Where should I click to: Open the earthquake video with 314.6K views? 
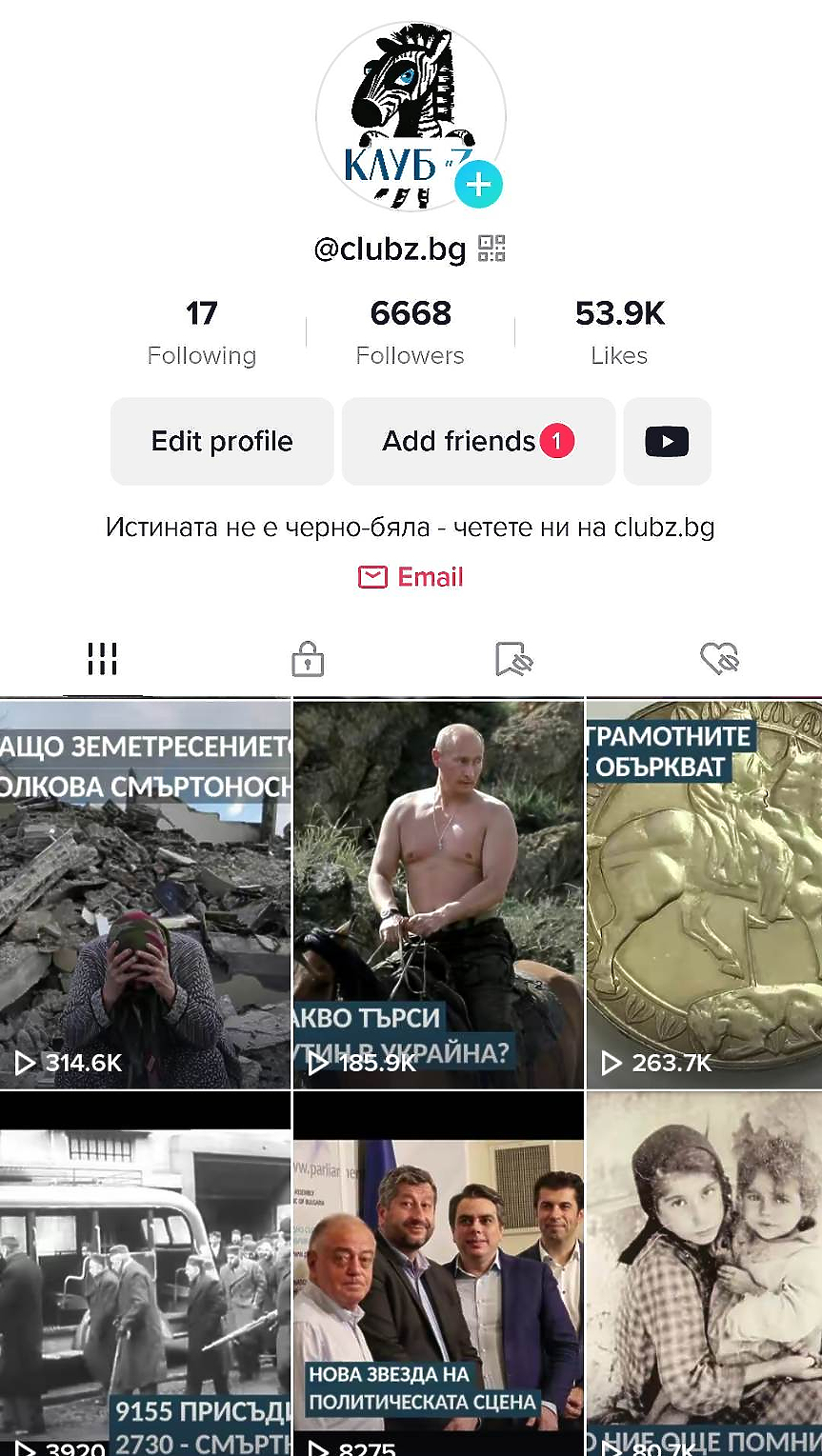(x=145, y=895)
